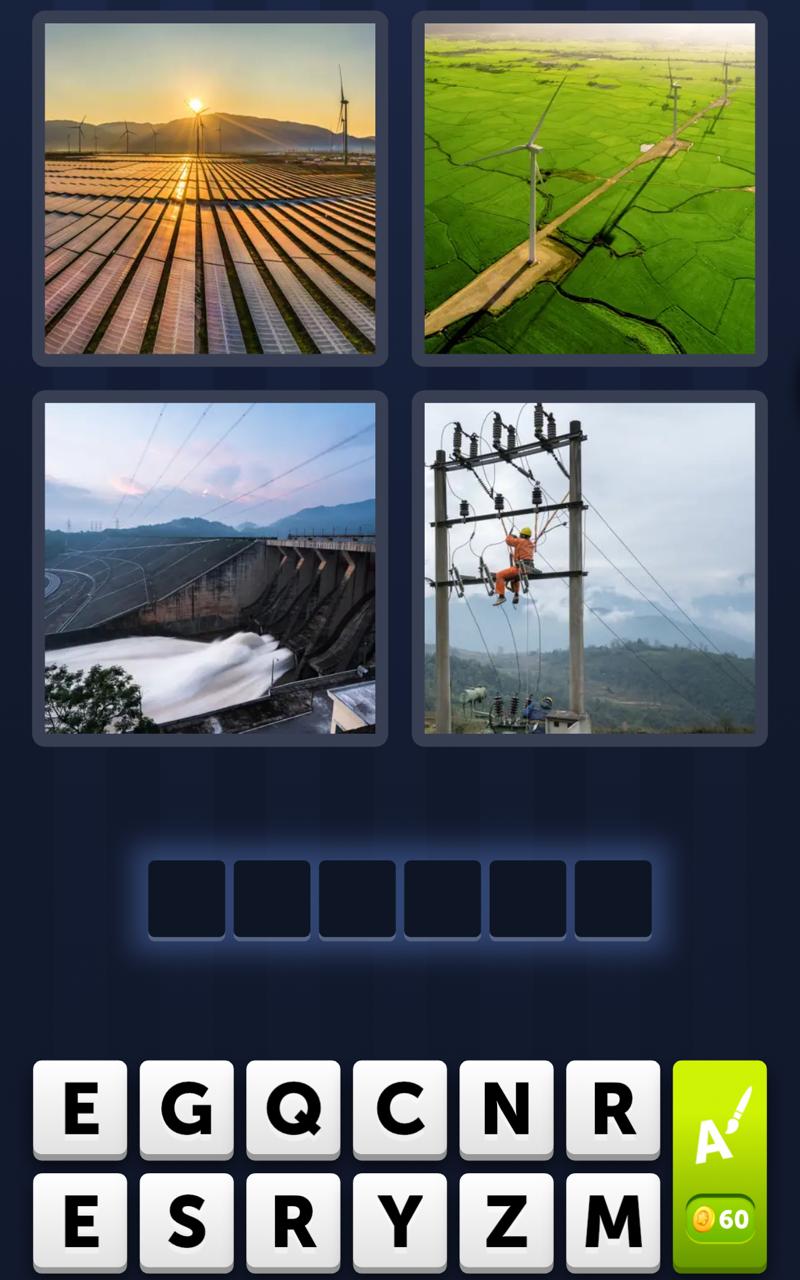Tap the coin counter showing 60
This screenshot has height=1280, width=800.
pos(723,1218)
